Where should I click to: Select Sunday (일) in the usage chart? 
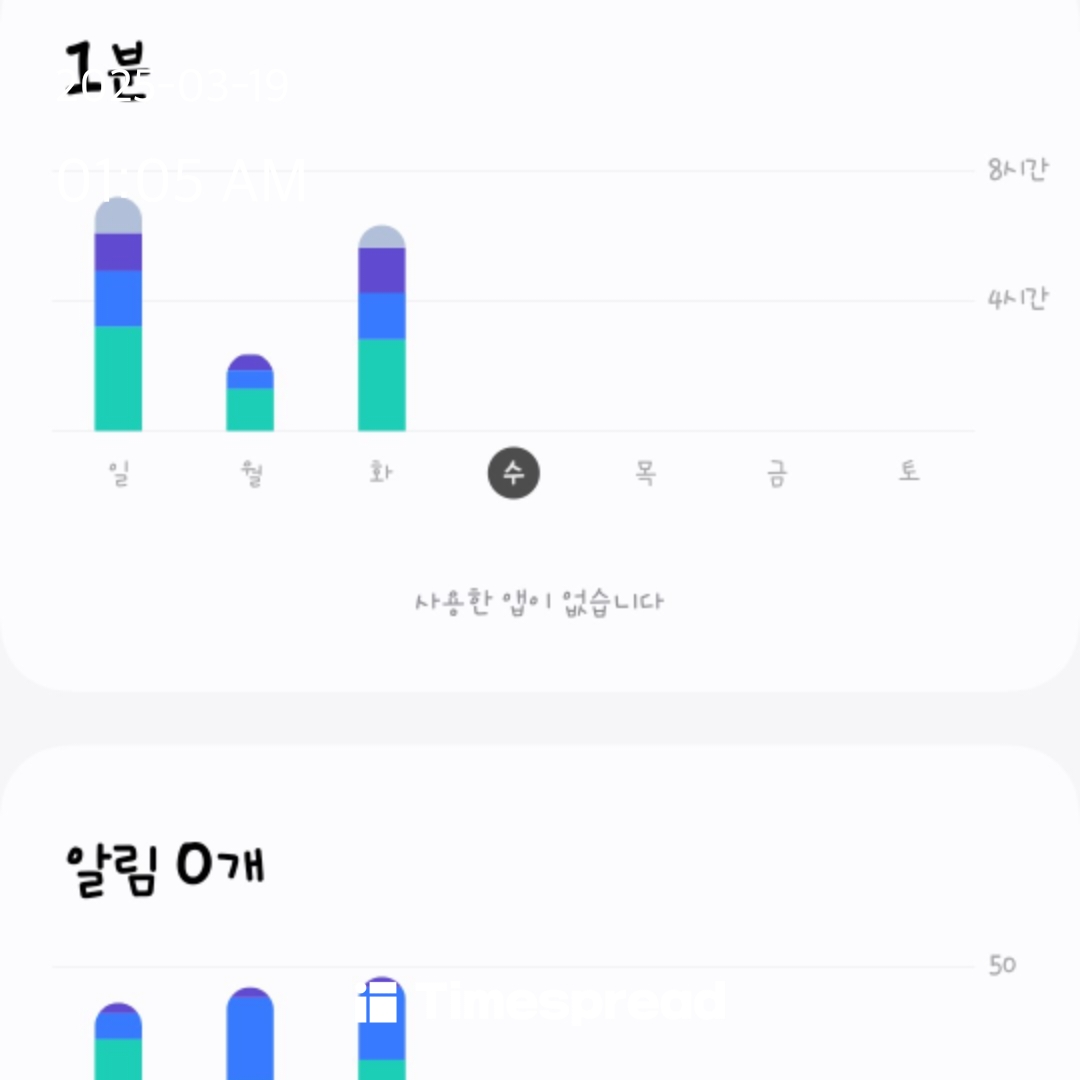coord(119,473)
